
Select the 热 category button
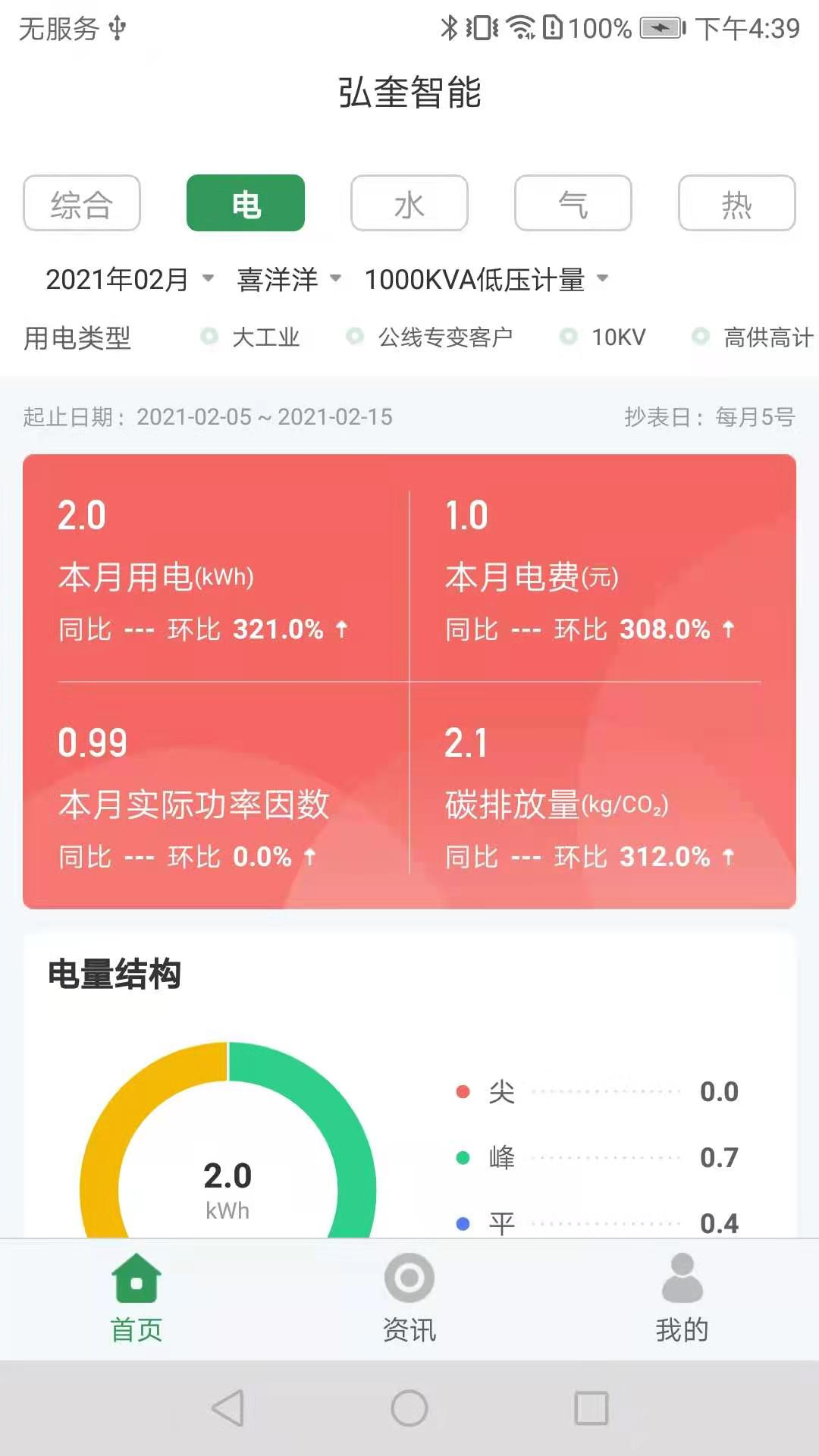point(736,202)
